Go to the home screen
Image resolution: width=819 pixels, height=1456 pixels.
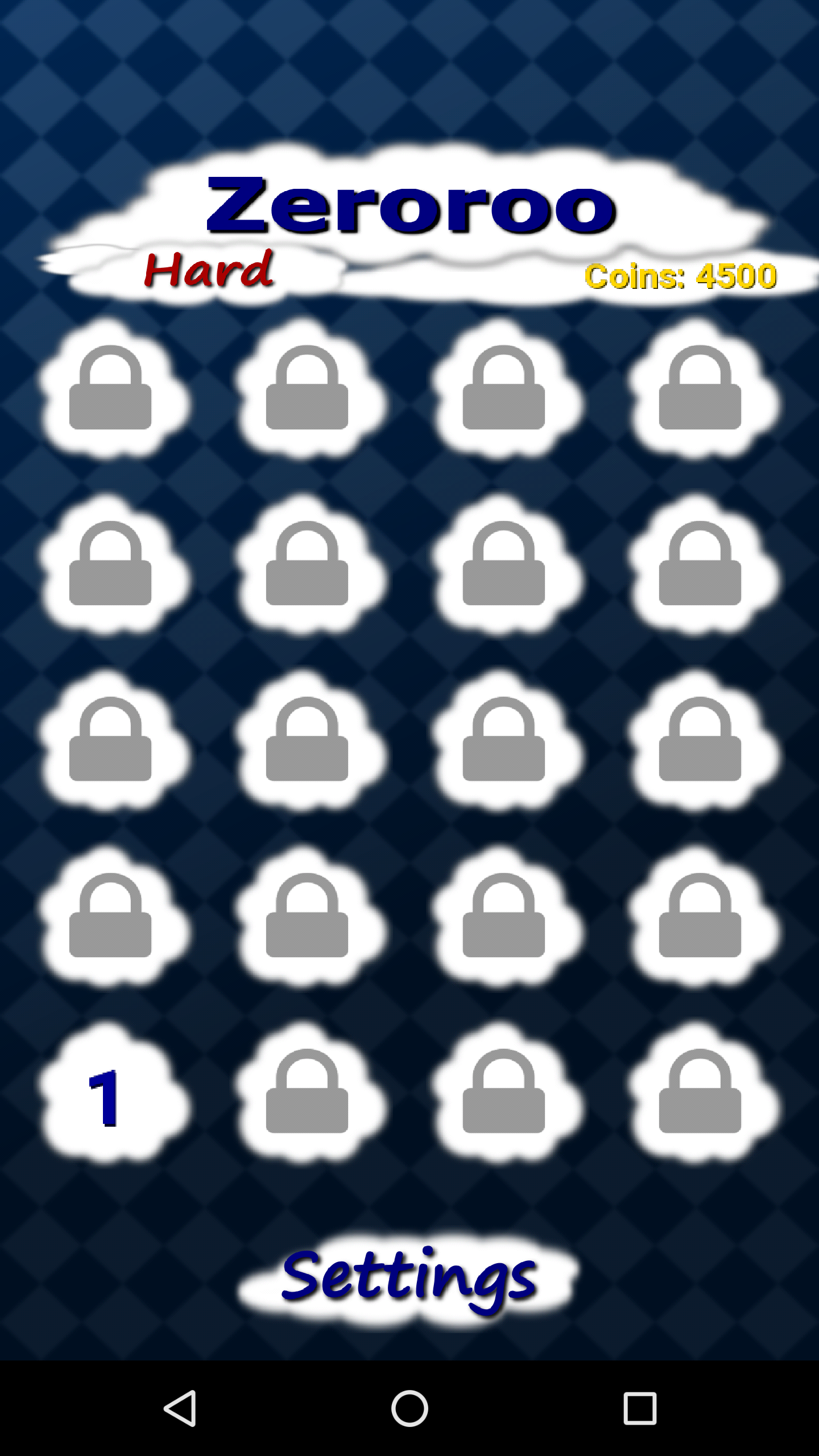pyautogui.click(x=409, y=1408)
